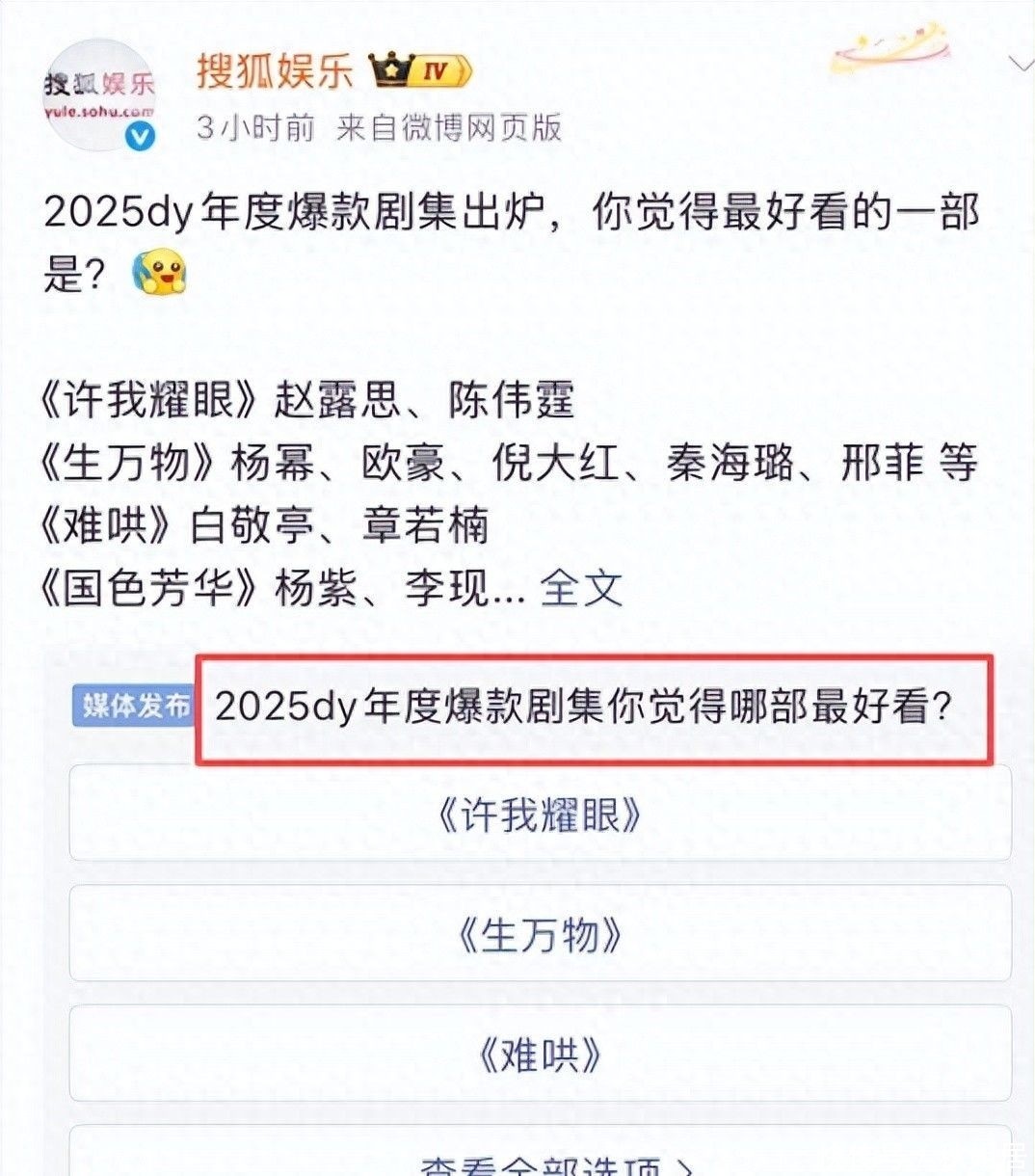Choose 《难哄》 as the best drama

tap(540, 1055)
